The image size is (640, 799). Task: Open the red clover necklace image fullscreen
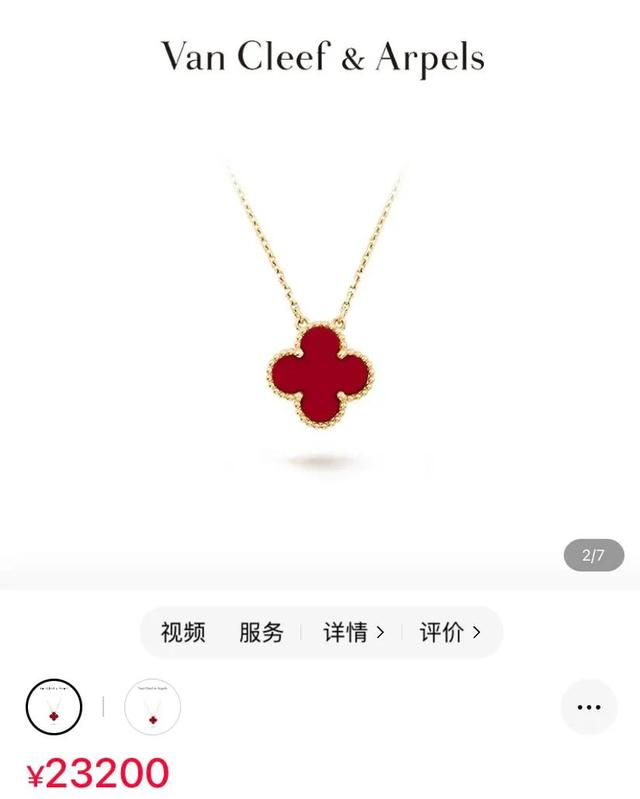tap(320, 330)
